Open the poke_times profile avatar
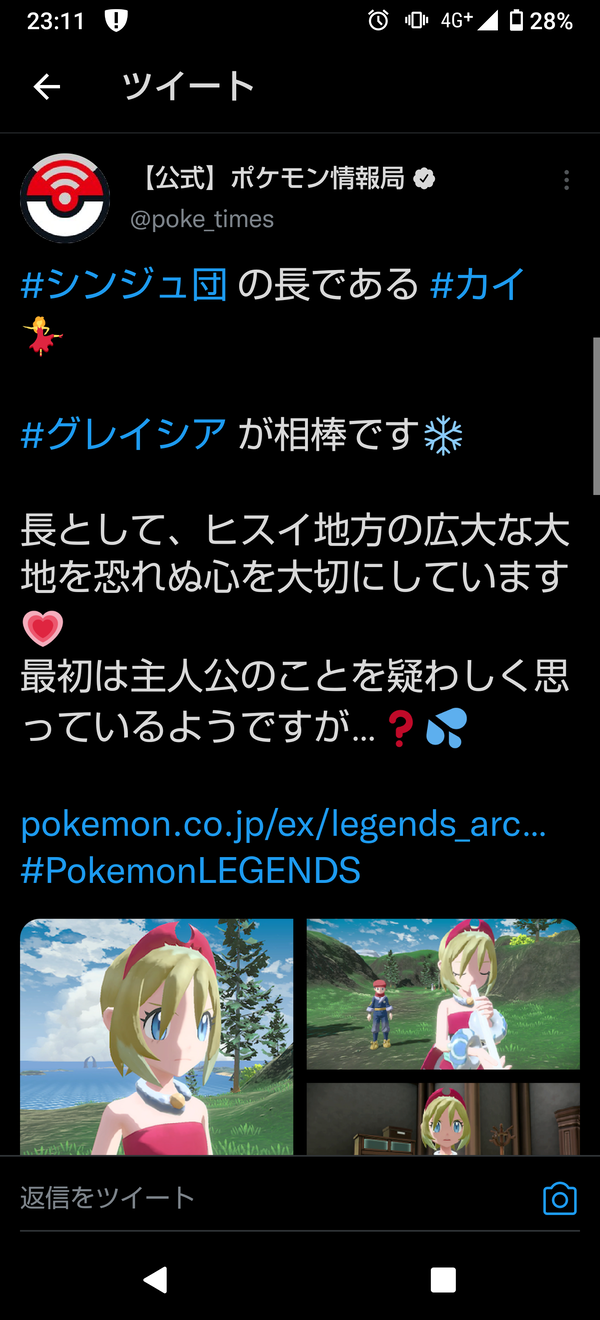Image resolution: width=600 pixels, height=1320 pixels. point(65,198)
